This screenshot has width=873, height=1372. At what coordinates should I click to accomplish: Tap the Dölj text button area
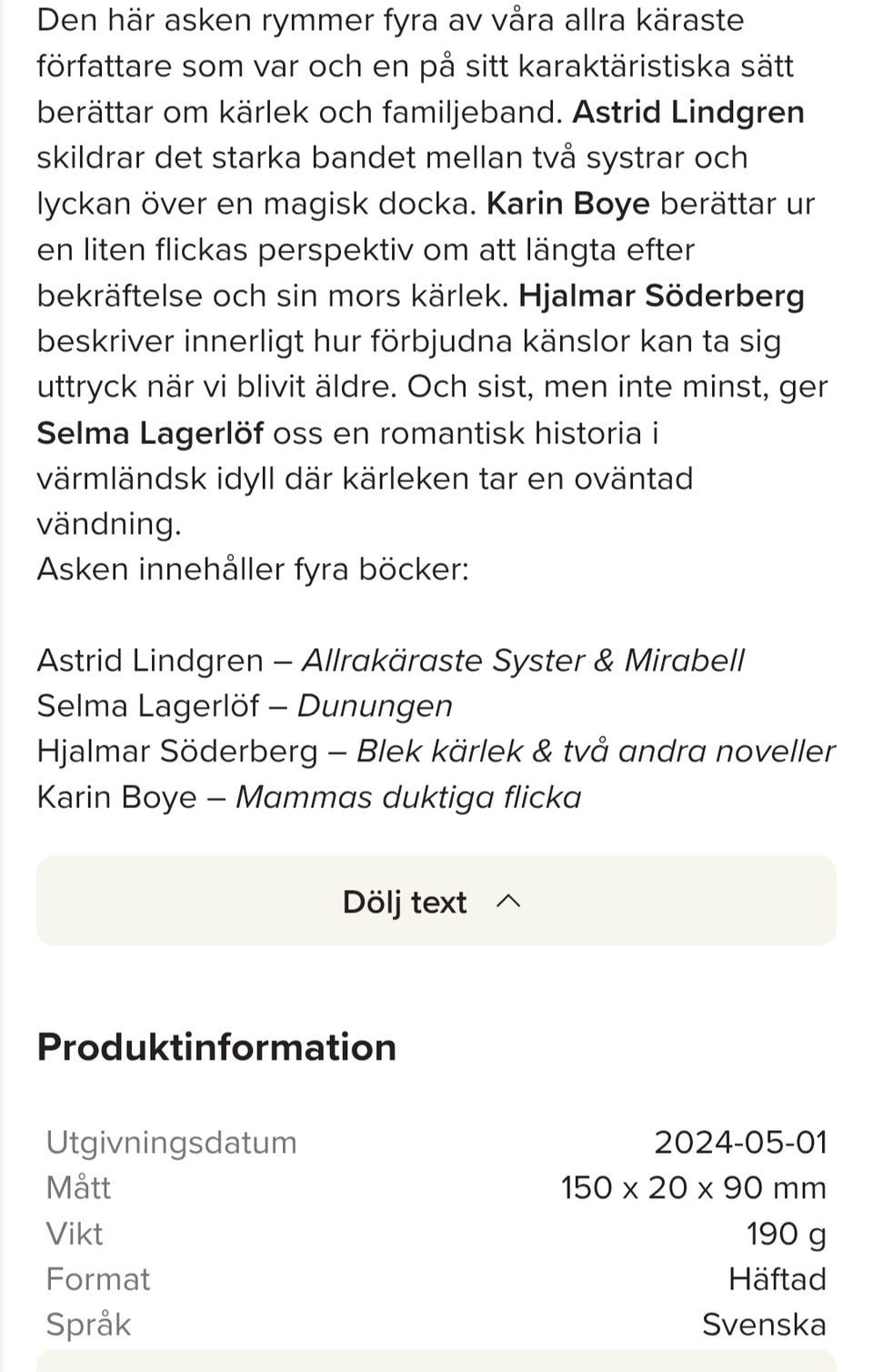(x=435, y=901)
